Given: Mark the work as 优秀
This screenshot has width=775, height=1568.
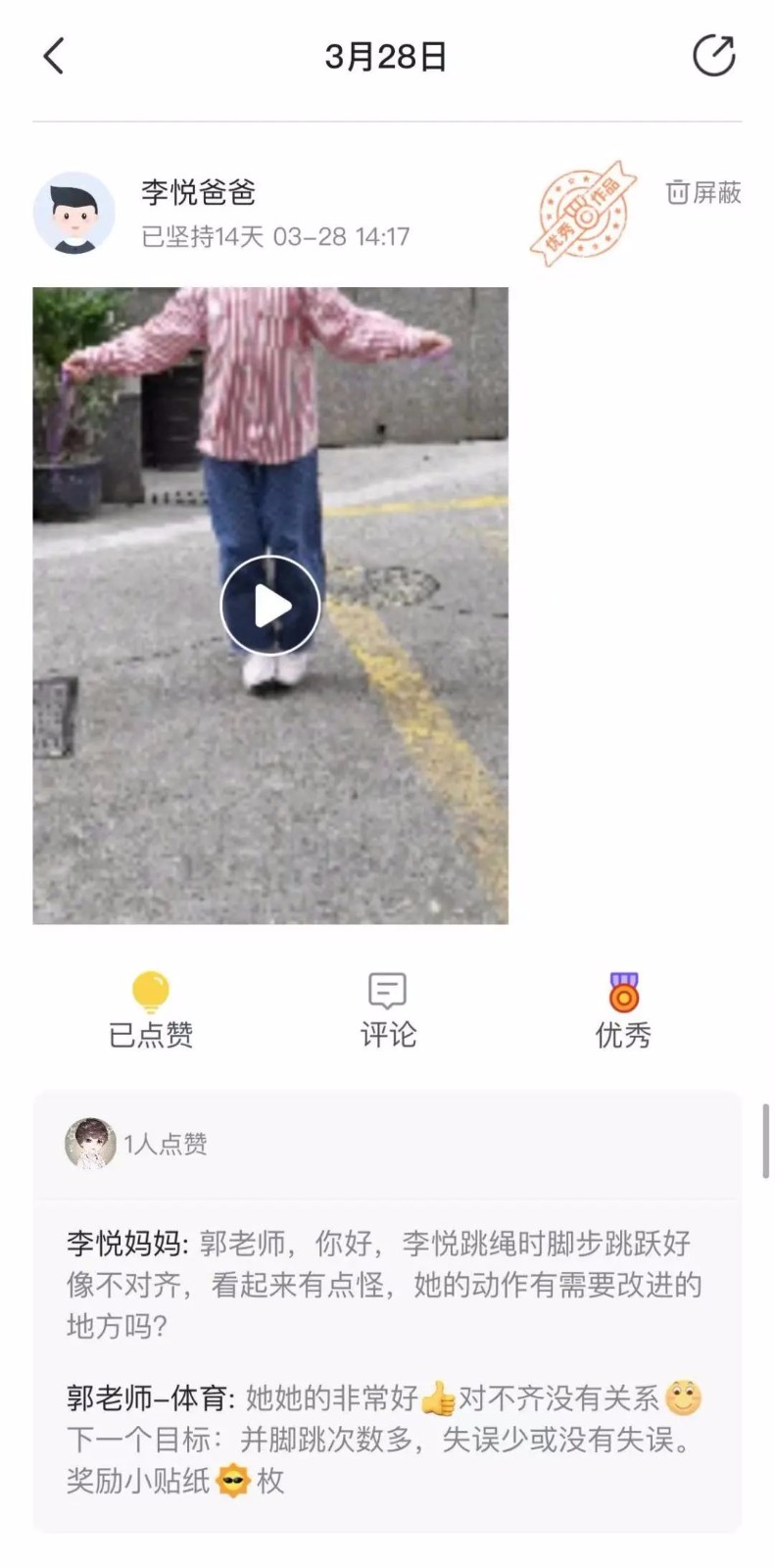Looking at the screenshot, I should pyautogui.click(x=623, y=1009).
